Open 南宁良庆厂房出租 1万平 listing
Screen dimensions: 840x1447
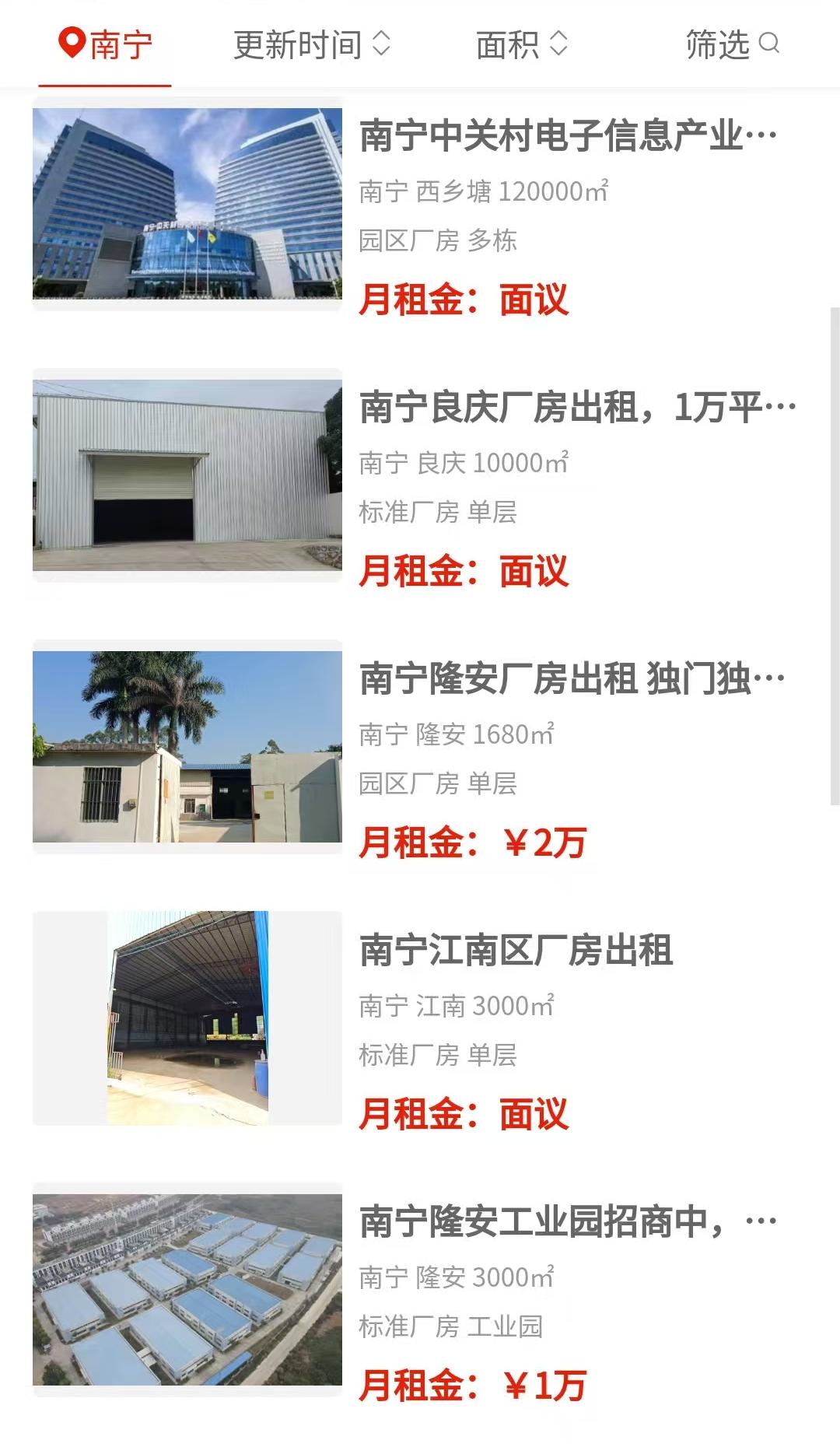577,408
